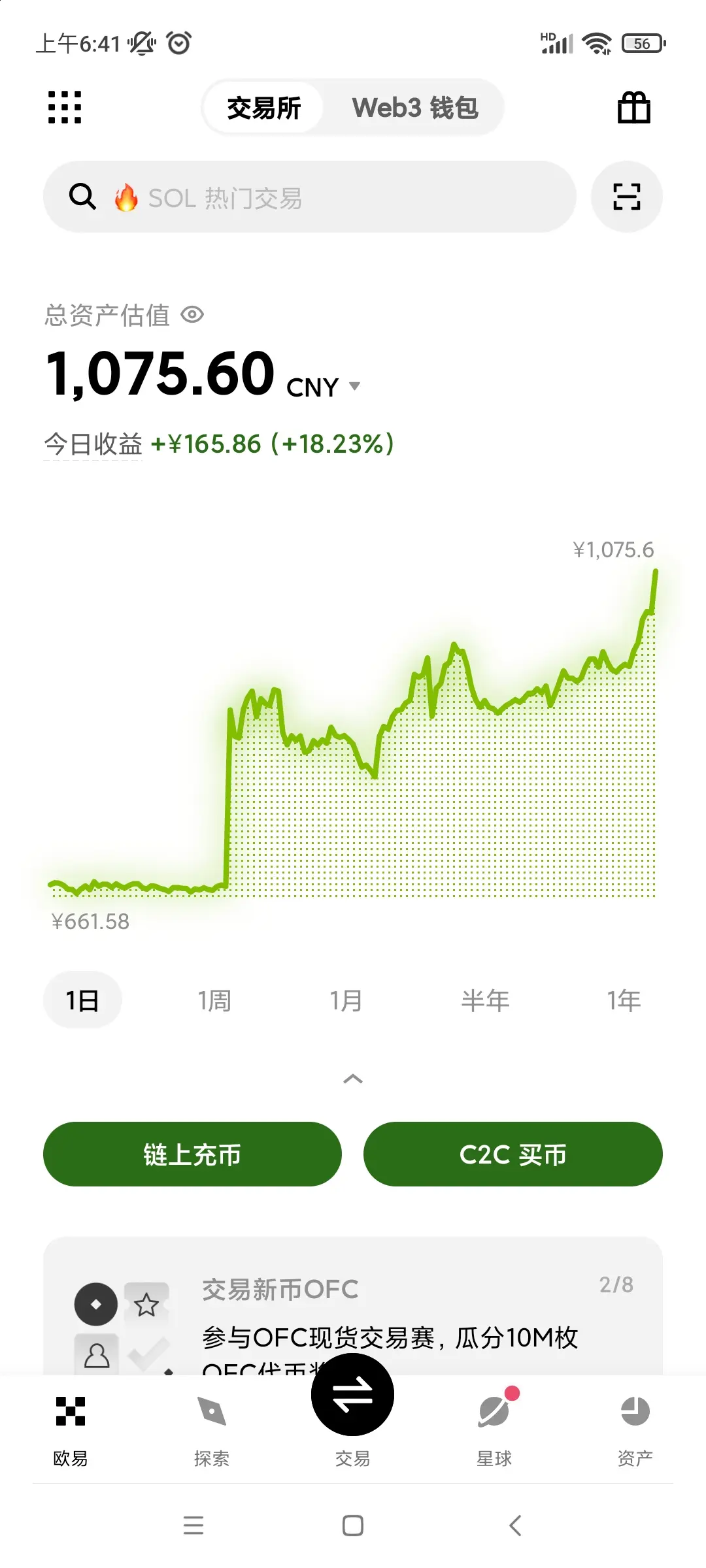Tap the 链上充币 button
The image size is (706, 1568).
tap(192, 1154)
